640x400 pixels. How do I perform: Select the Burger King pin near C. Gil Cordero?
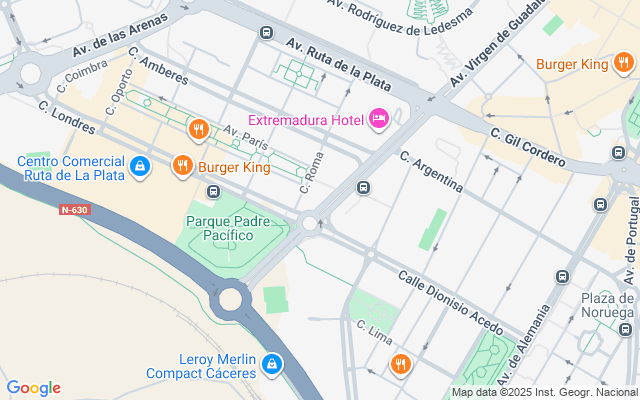(625, 65)
